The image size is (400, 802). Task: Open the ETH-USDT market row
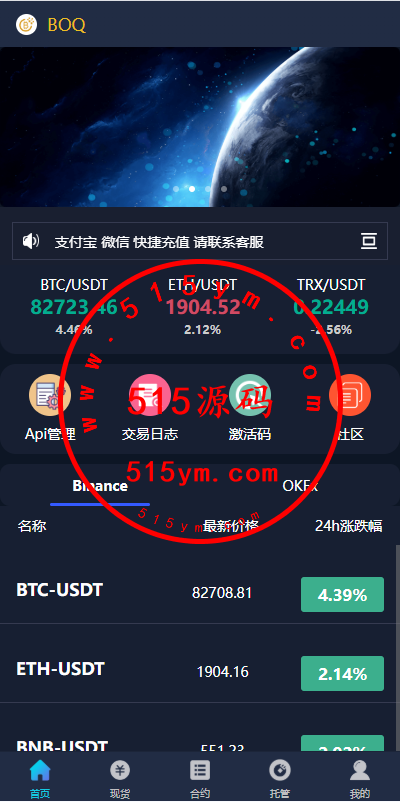click(200, 673)
